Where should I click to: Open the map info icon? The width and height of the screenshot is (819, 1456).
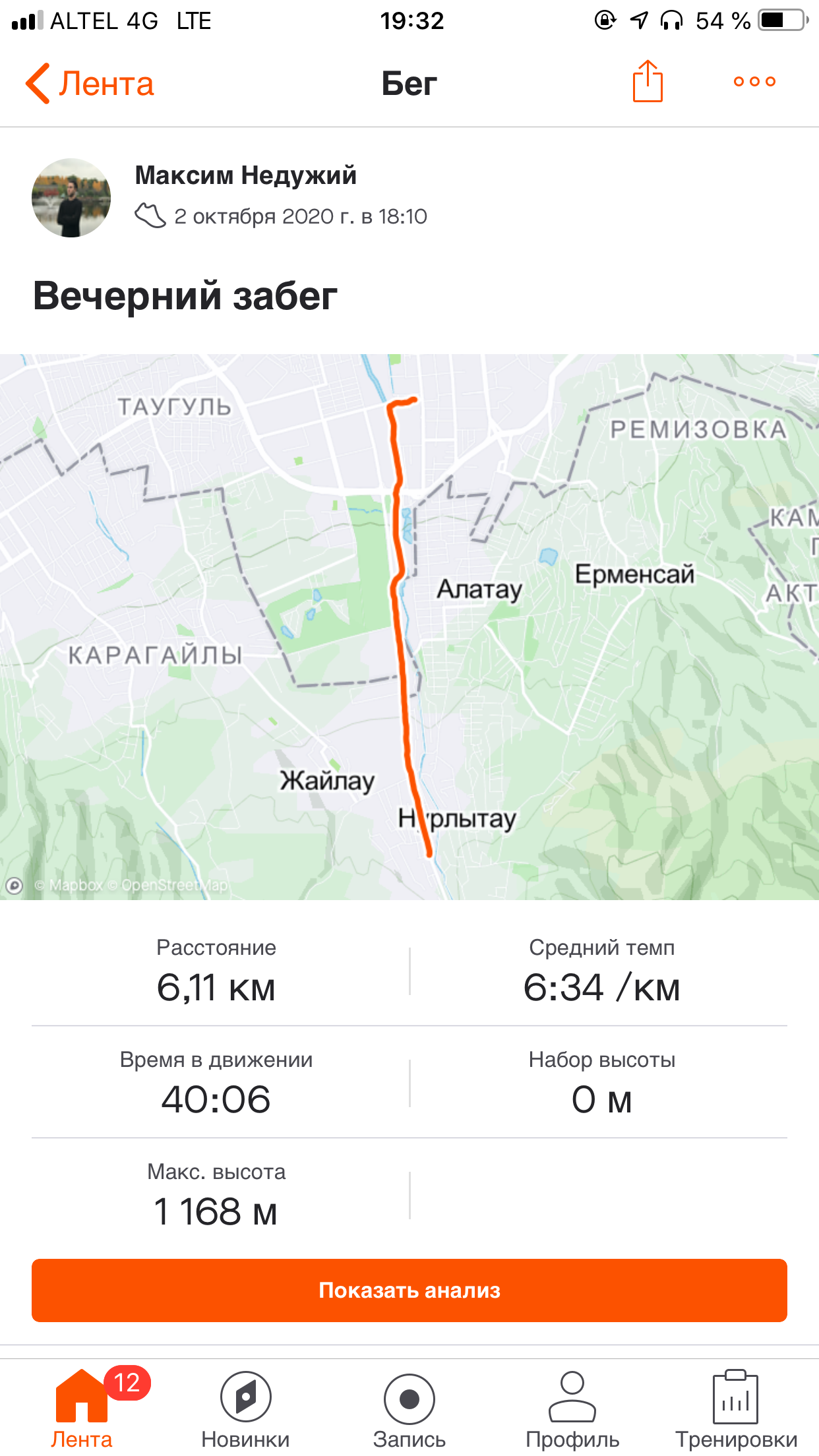pyautogui.click(x=15, y=886)
